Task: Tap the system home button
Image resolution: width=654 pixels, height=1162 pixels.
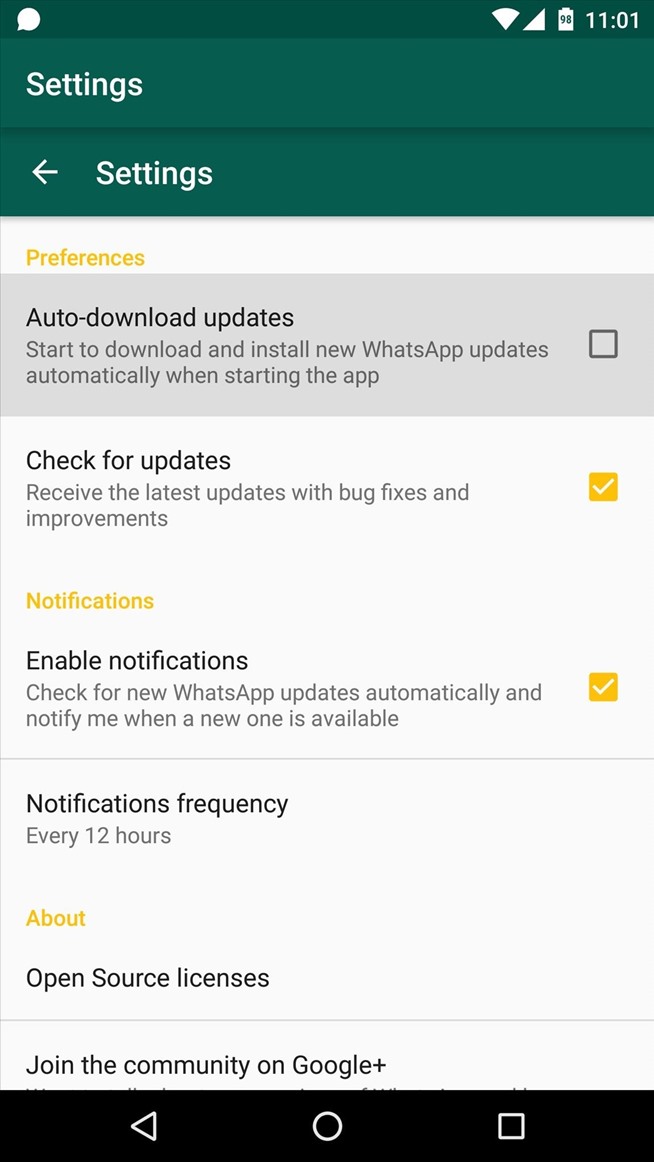Action: point(327,1126)
